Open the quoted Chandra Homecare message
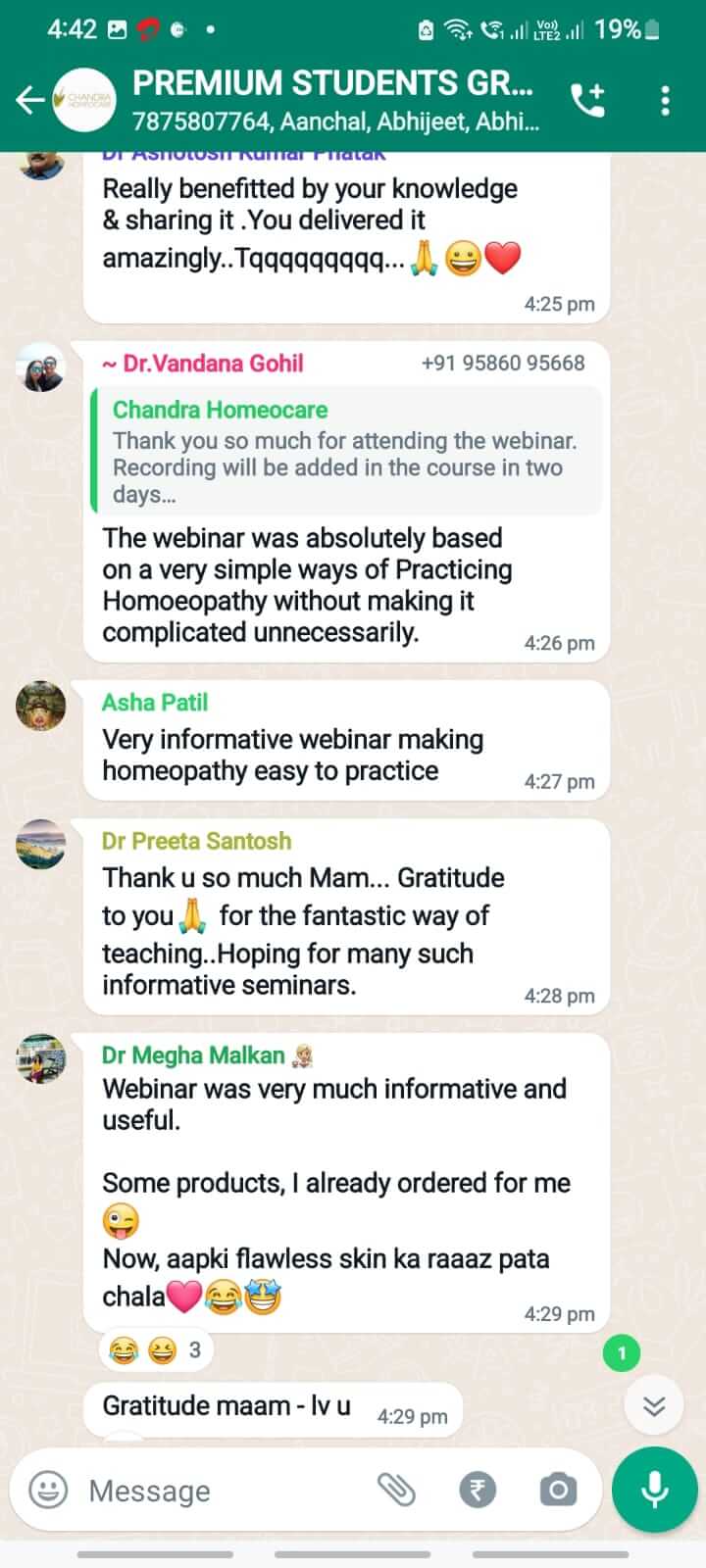Screen dimensions: 706x1568 [345, 451]
